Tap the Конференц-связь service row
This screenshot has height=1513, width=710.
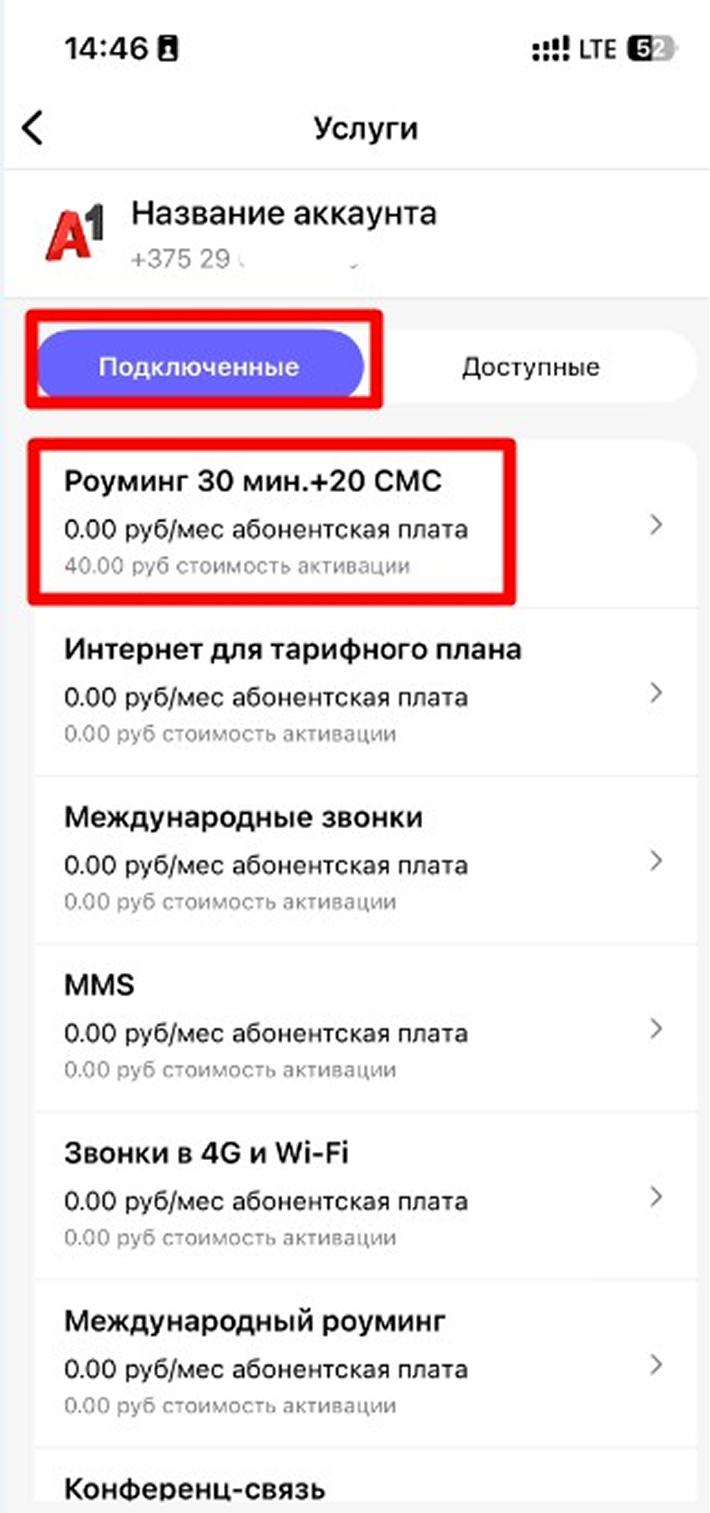(x=360, y=1485)
